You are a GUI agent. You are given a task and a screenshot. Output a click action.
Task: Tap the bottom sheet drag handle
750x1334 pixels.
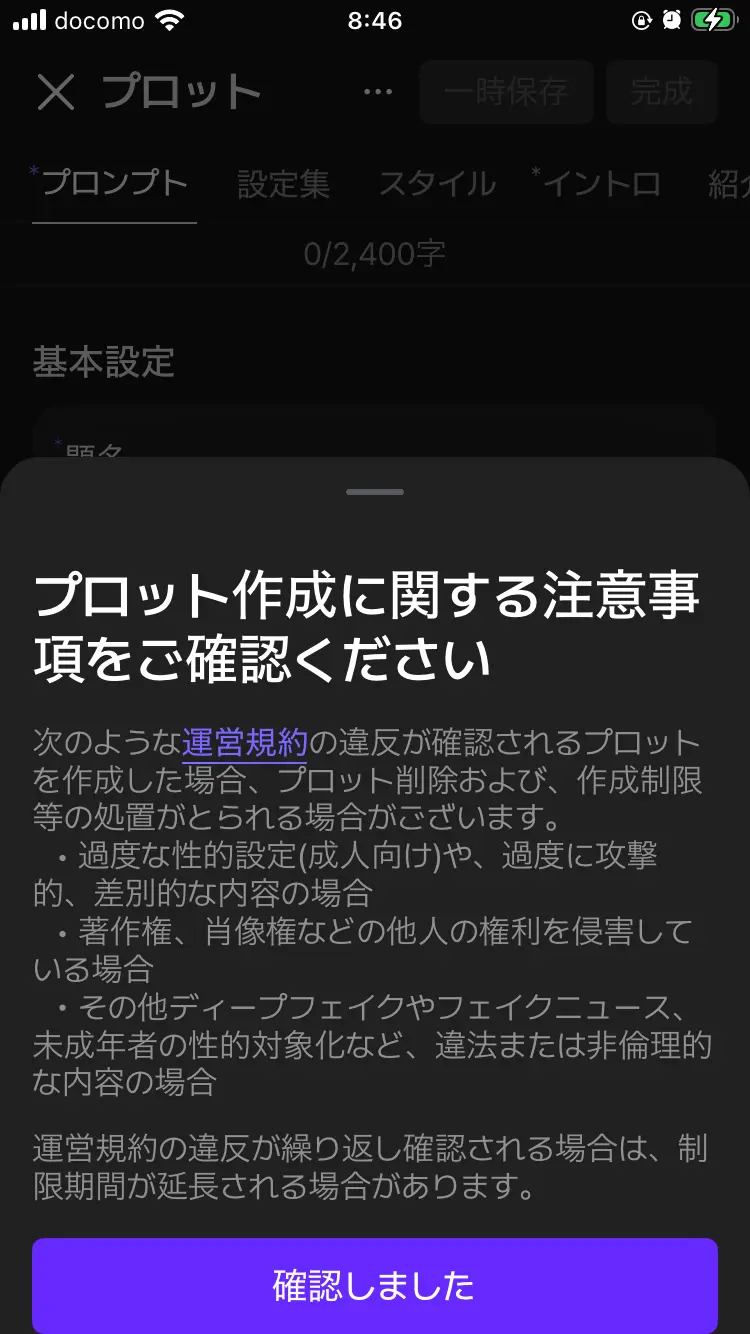click(x=375, y=492)
